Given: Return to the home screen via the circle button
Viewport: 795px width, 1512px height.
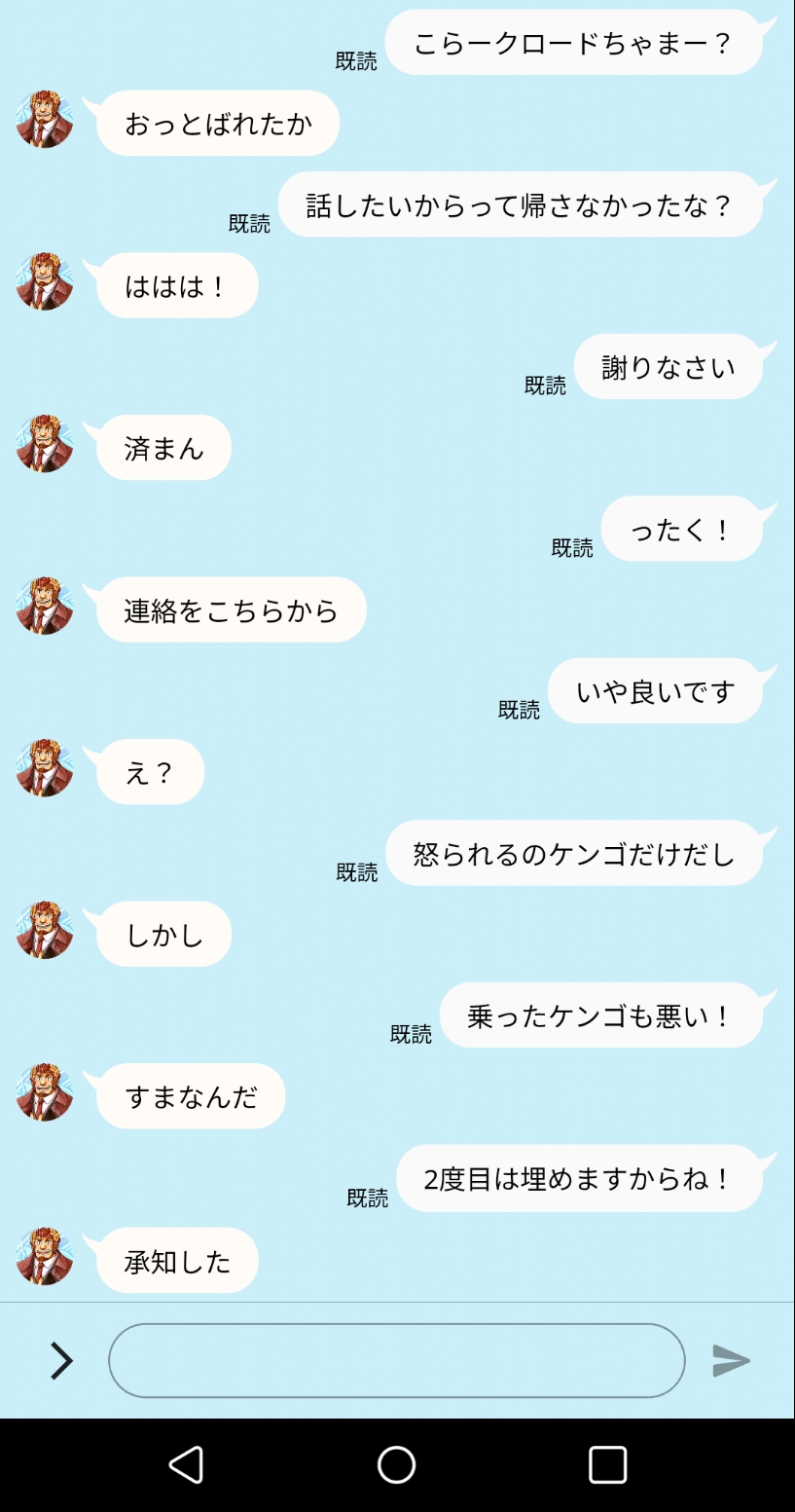Looking at the screenshot, I should click(x=397, y=1464).
